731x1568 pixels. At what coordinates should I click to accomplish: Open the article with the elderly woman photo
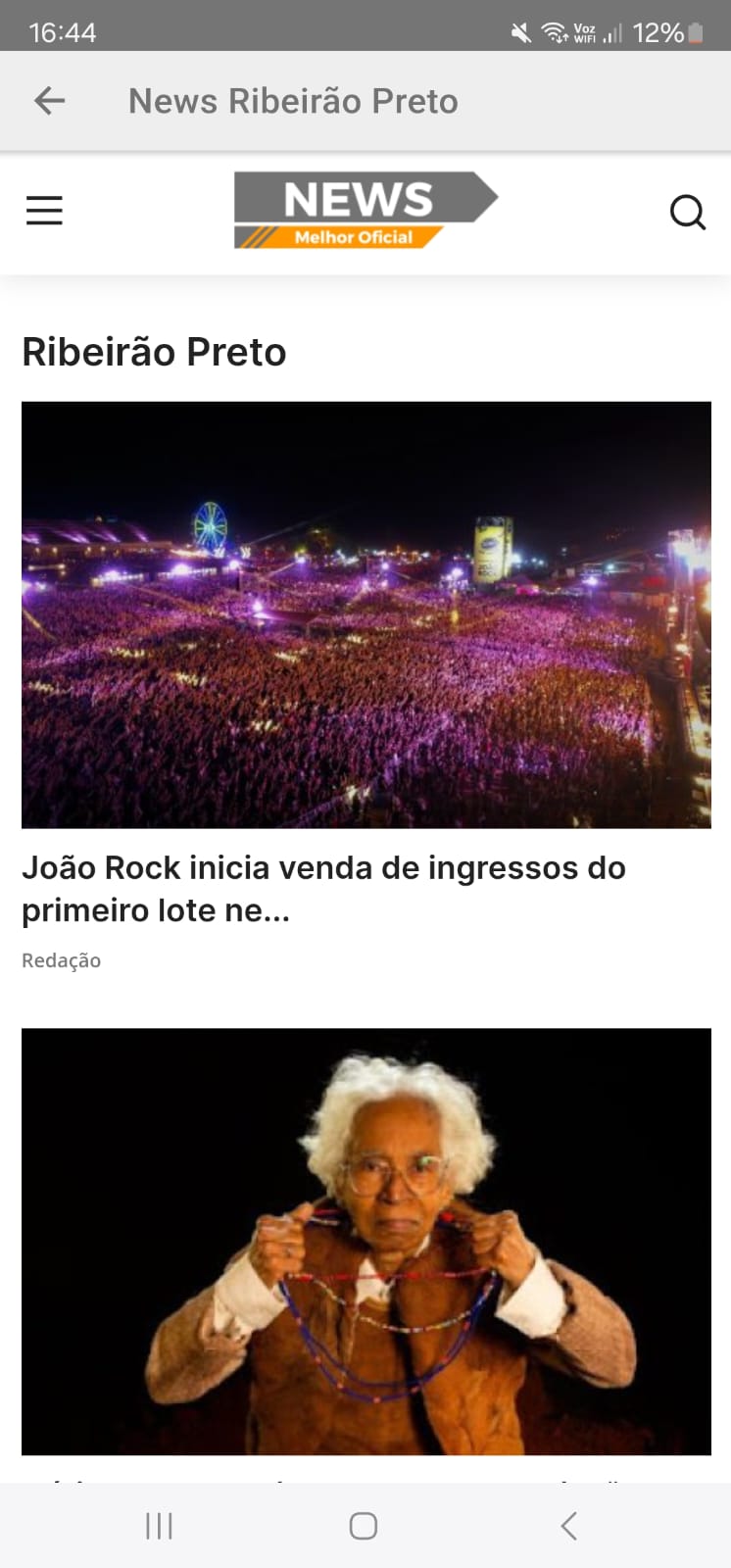pyautogui.click(x=366, y=1241)
